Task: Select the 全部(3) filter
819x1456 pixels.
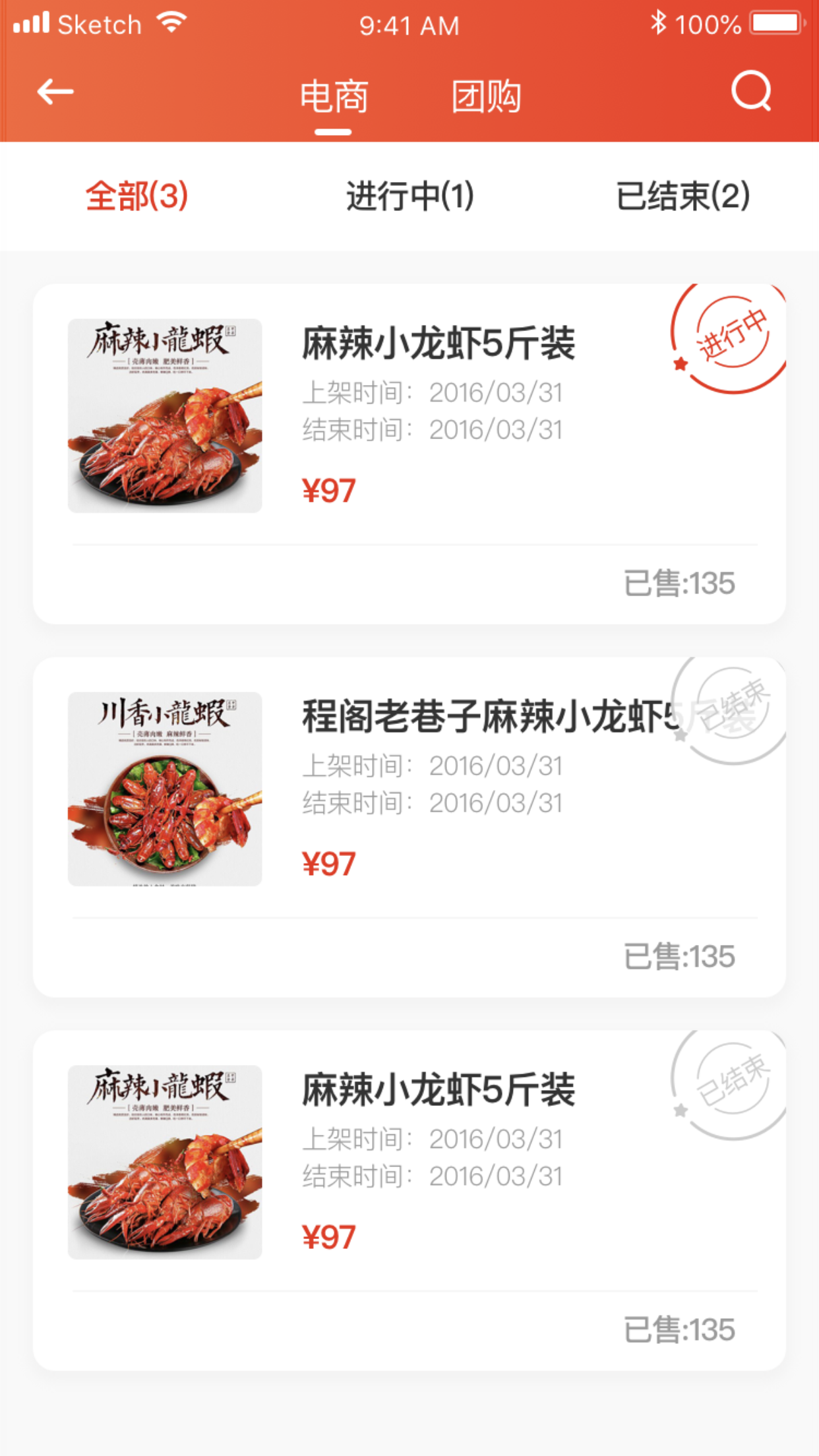Action: point(136,196)
